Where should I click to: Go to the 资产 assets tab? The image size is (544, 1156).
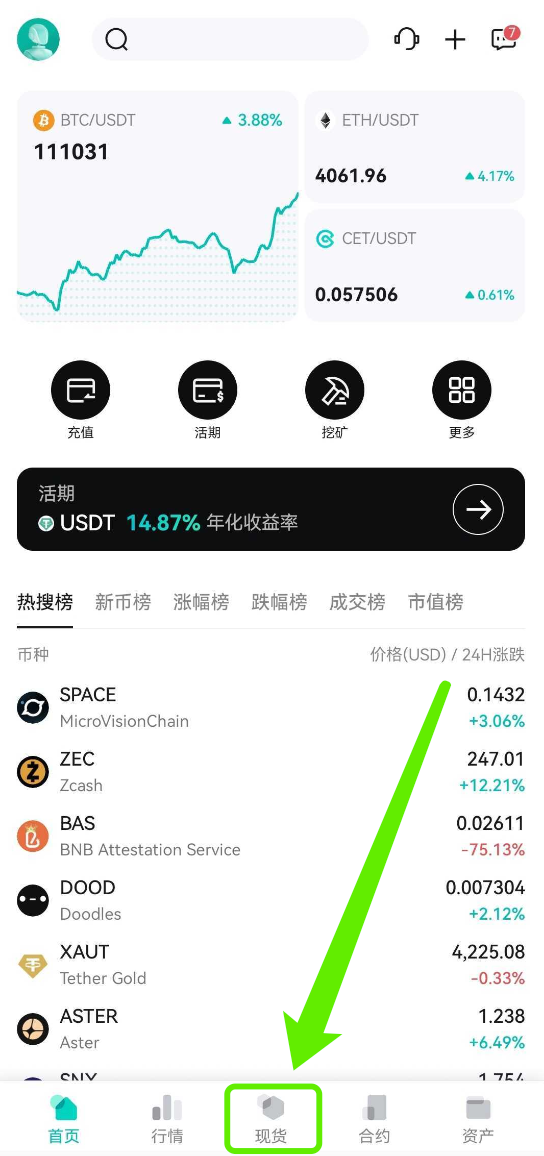[478, 1119]
